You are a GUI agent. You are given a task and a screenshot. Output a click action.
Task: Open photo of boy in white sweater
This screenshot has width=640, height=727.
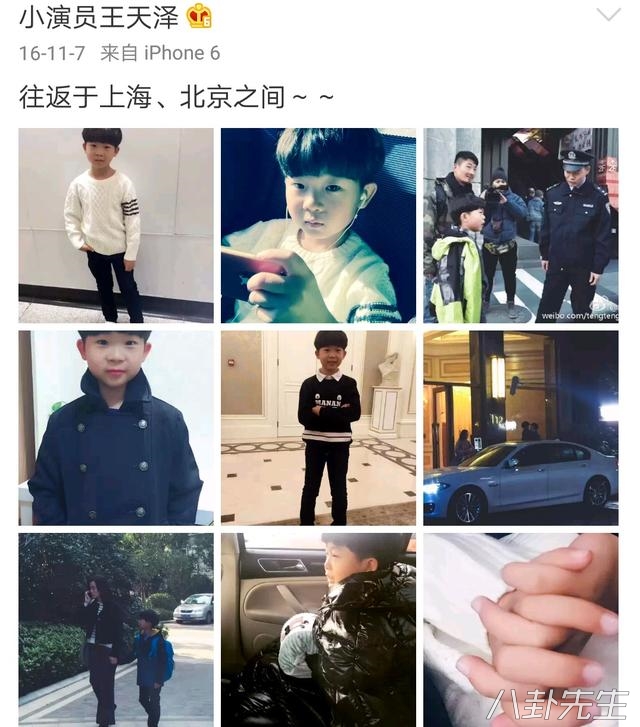pyautogui.click(x=116, y=225)
